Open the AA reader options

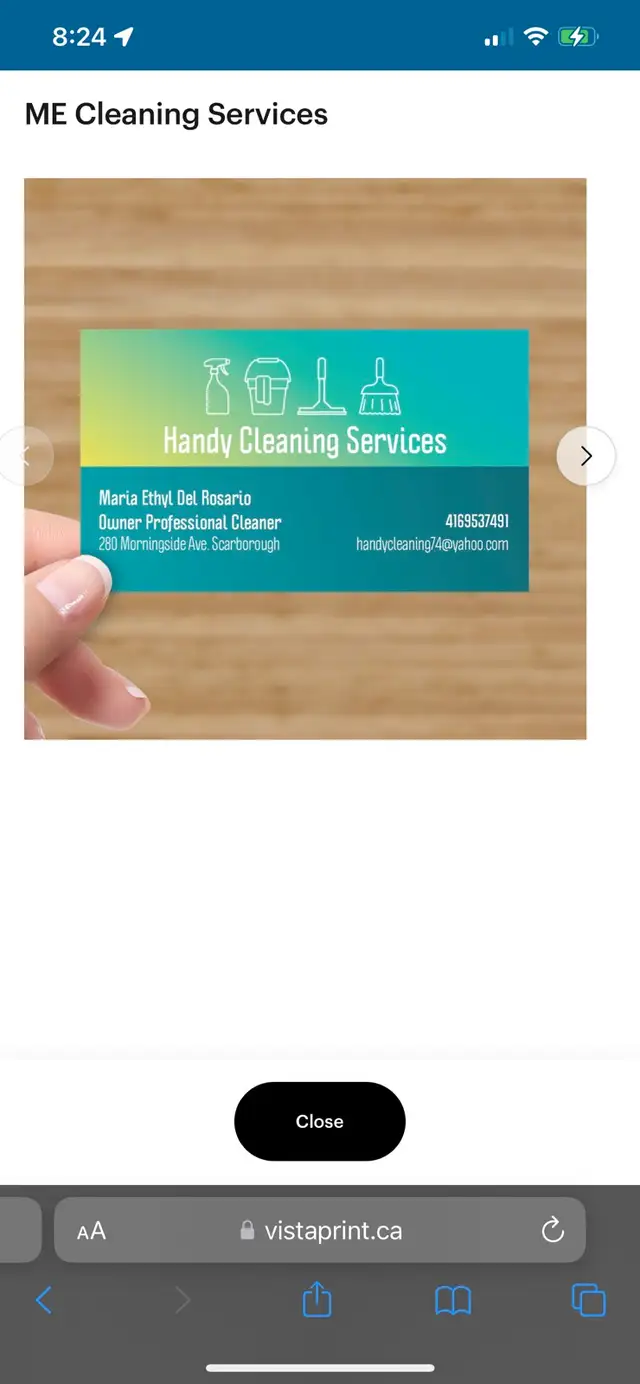click(91, 1231)
